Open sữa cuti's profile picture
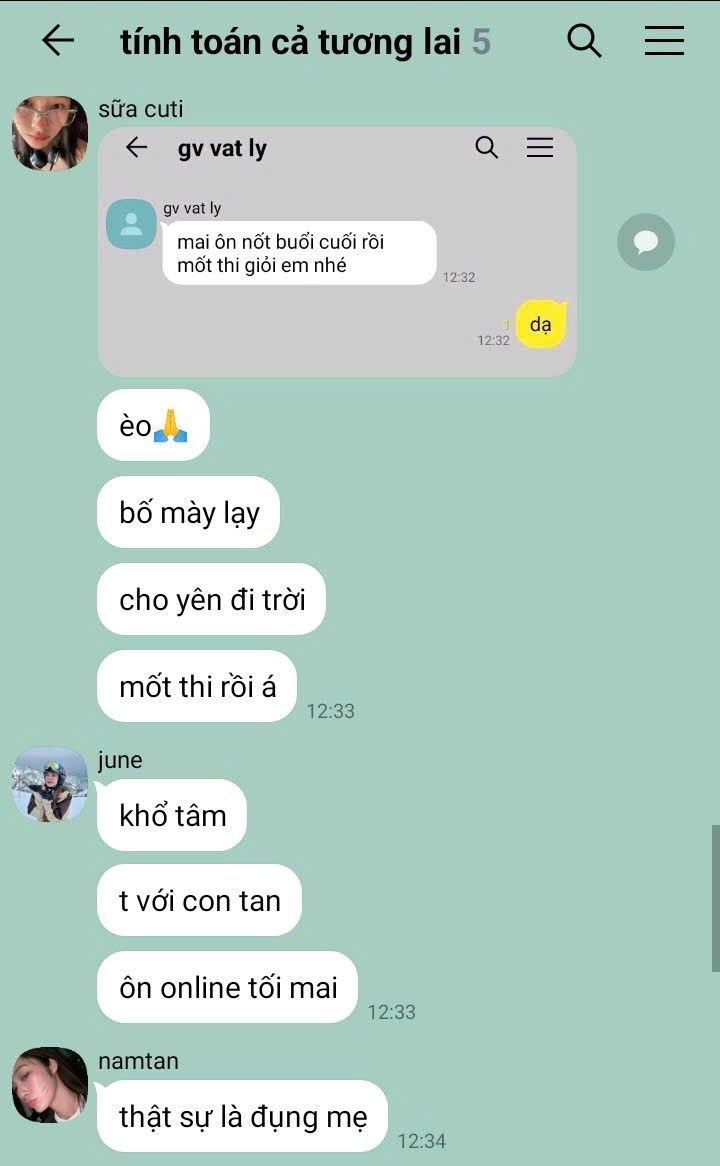 (x=50, y=133)
